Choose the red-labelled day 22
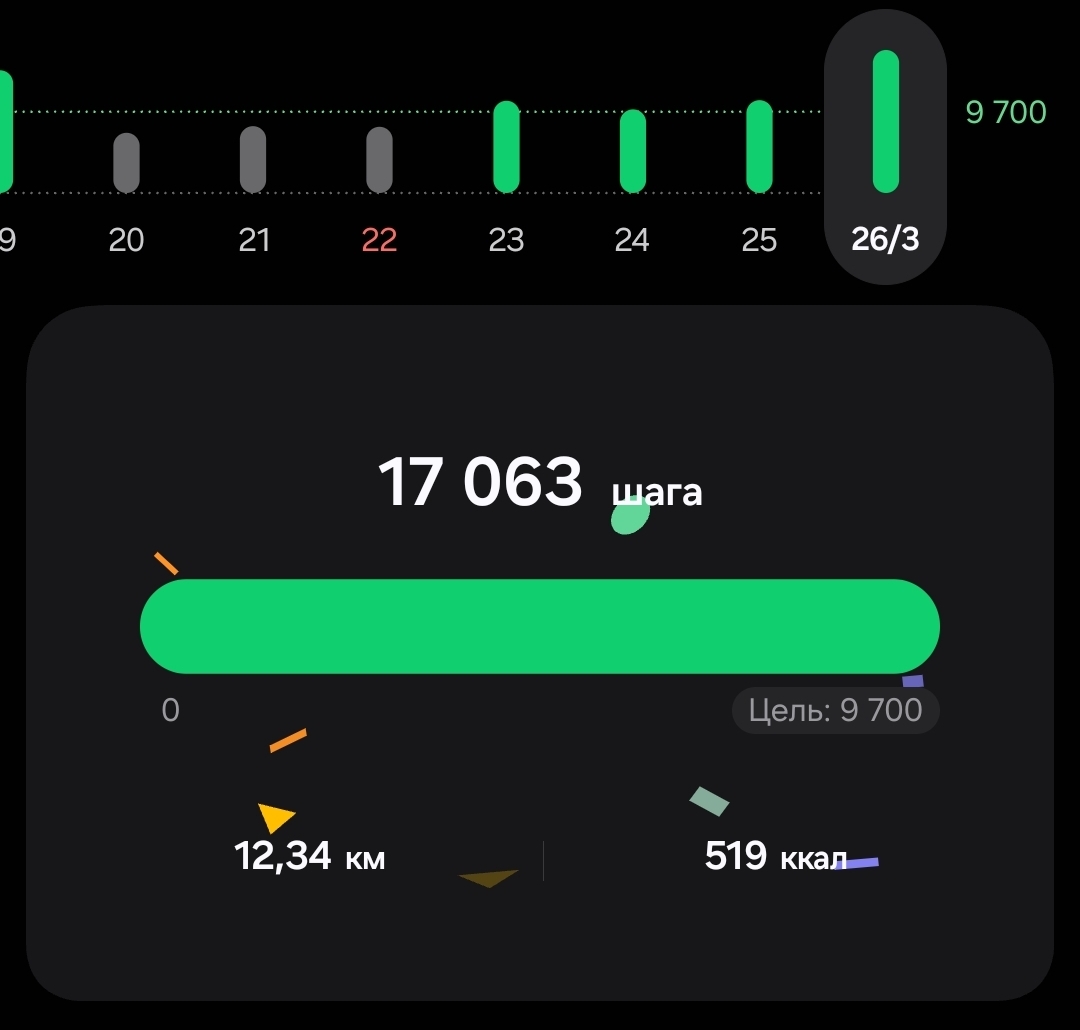This screenshot has width=1080, height=1030. click(x=379, y=160)
